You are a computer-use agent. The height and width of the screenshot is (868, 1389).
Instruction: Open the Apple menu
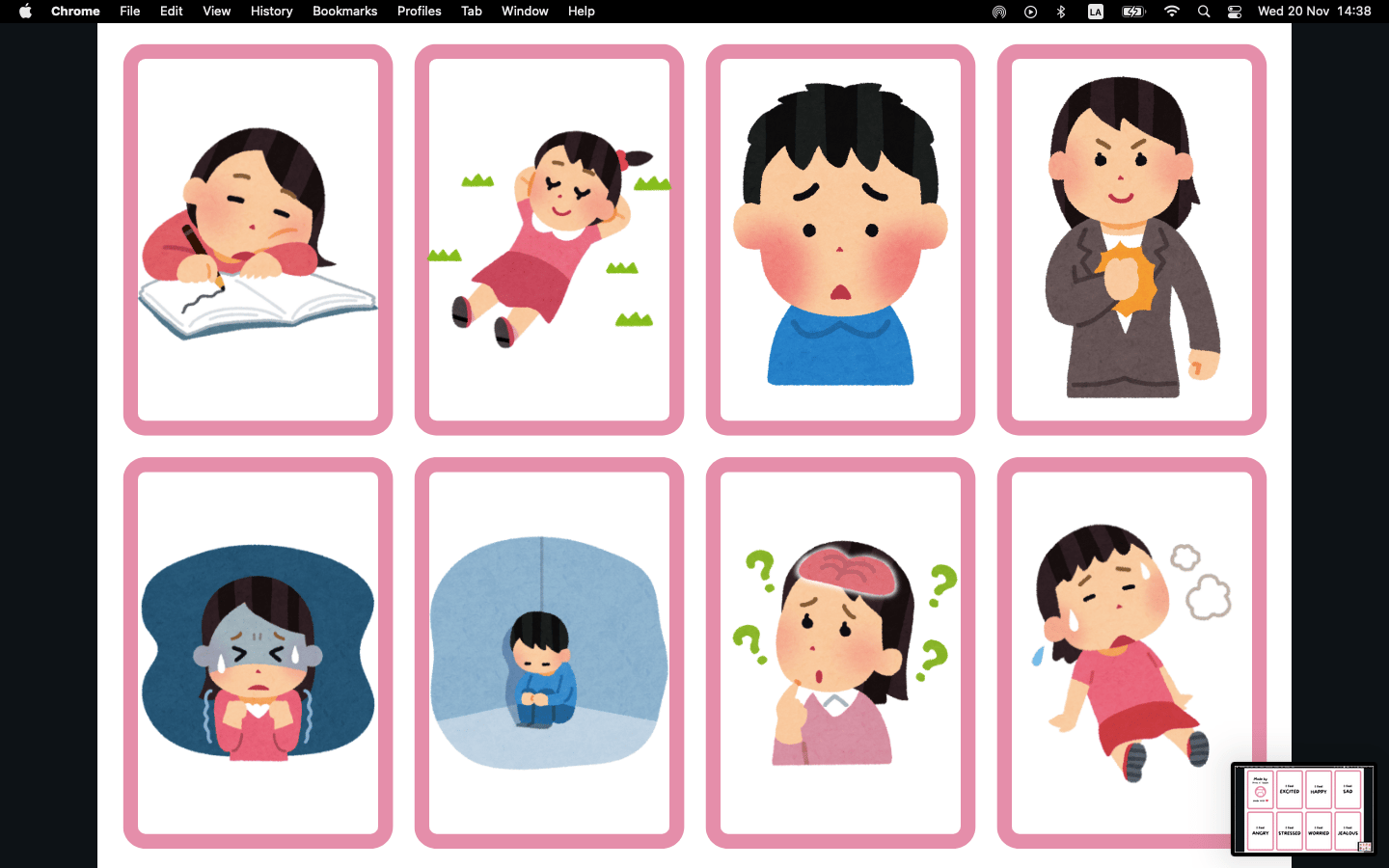pos(25,12)
